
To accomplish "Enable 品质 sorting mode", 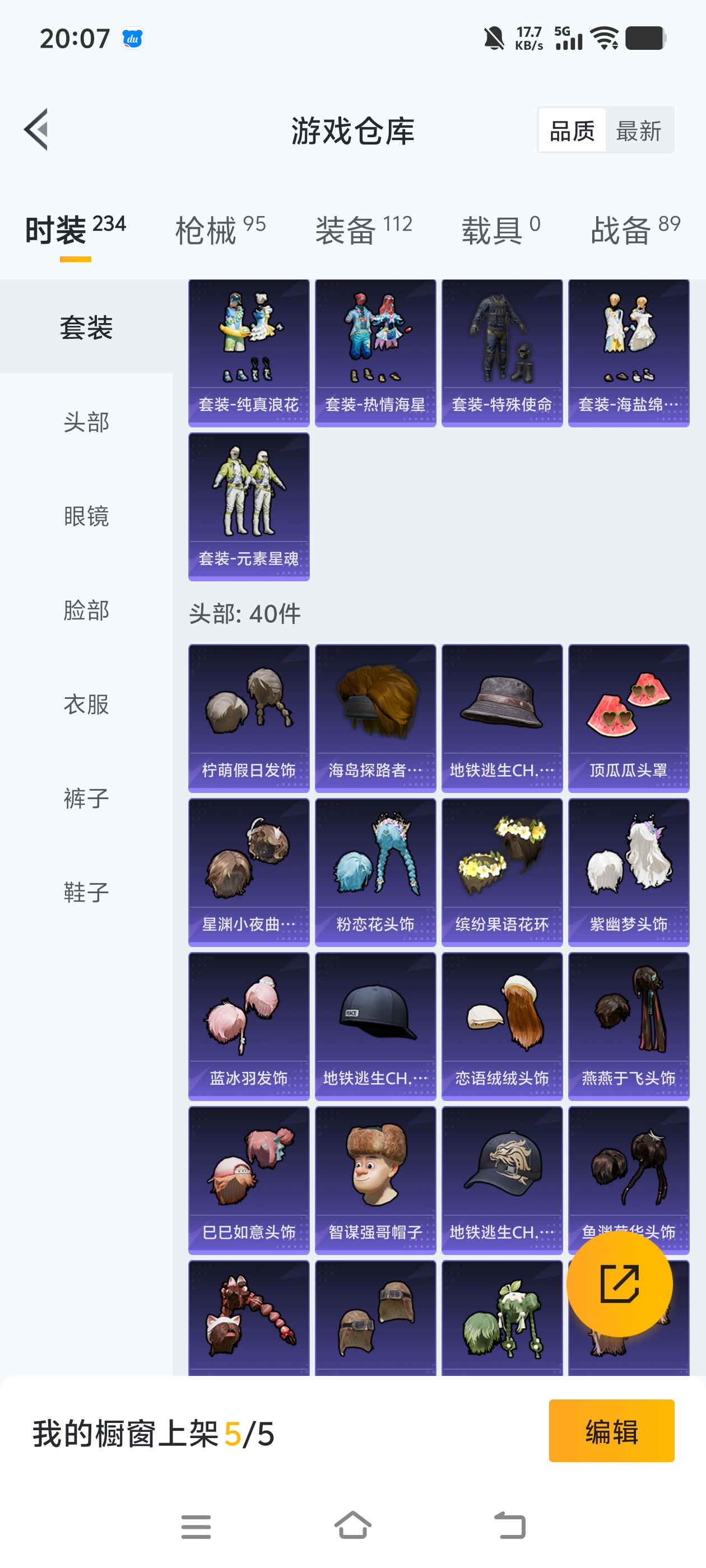I will tap(572, 132).
